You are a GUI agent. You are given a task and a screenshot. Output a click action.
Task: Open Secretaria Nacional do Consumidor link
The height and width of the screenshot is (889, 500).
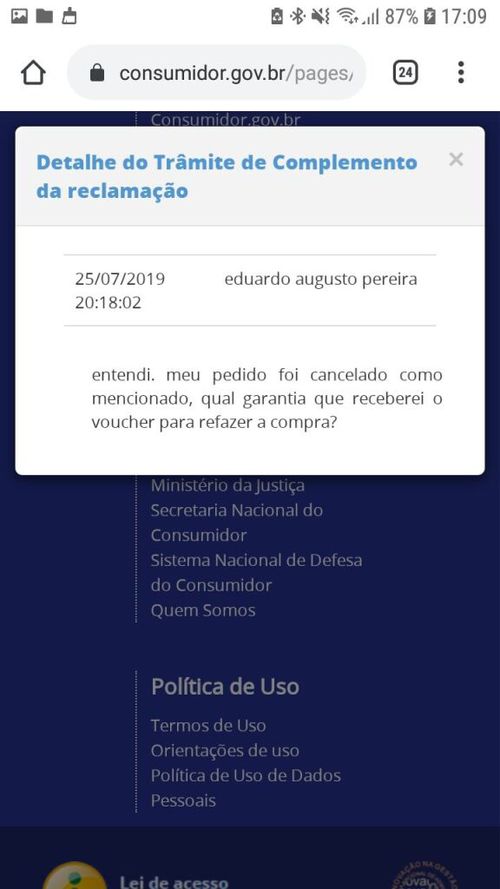point(237,523)
